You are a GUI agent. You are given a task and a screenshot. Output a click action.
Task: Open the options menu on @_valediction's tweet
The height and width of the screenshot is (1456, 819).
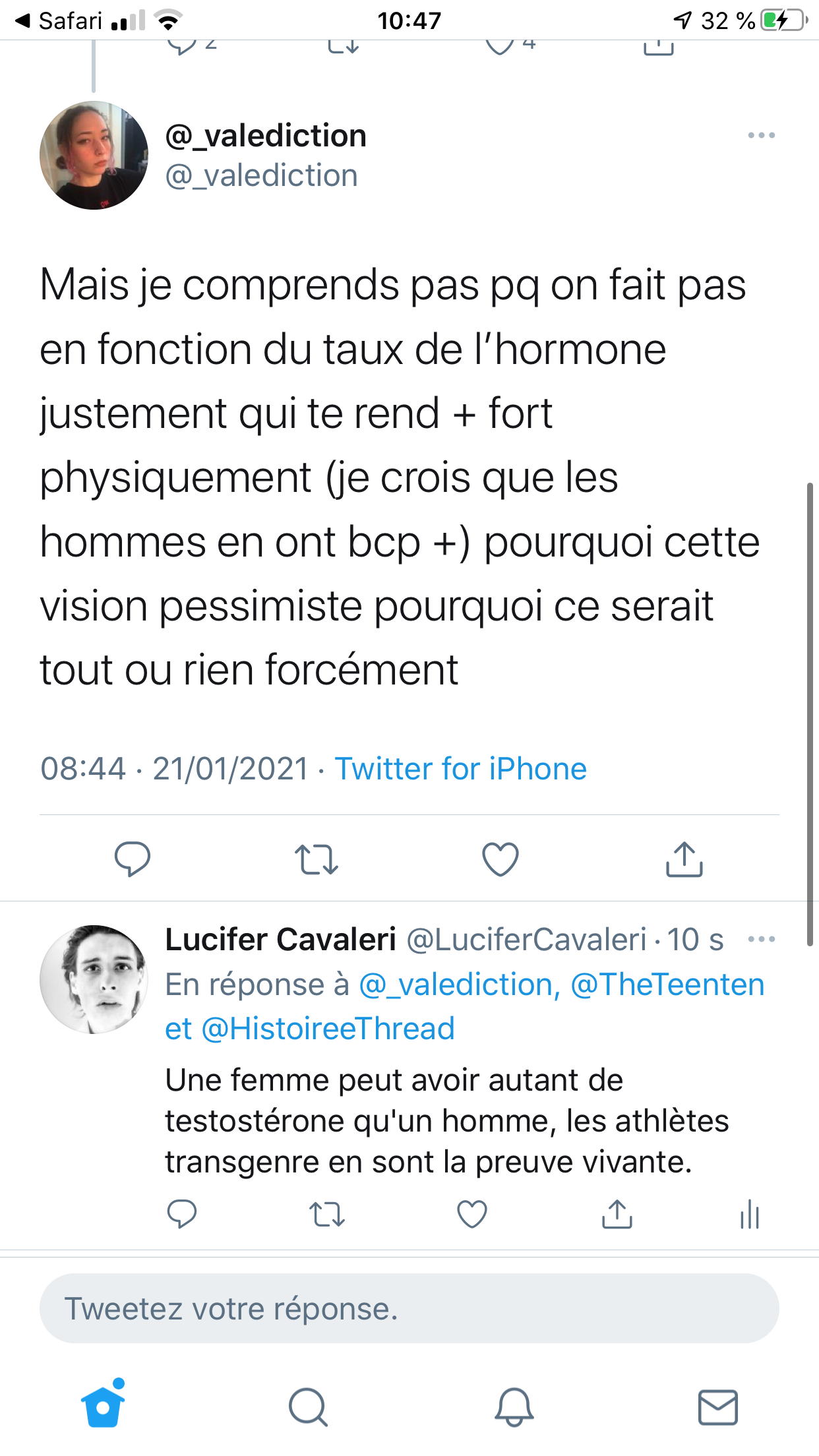761,136
